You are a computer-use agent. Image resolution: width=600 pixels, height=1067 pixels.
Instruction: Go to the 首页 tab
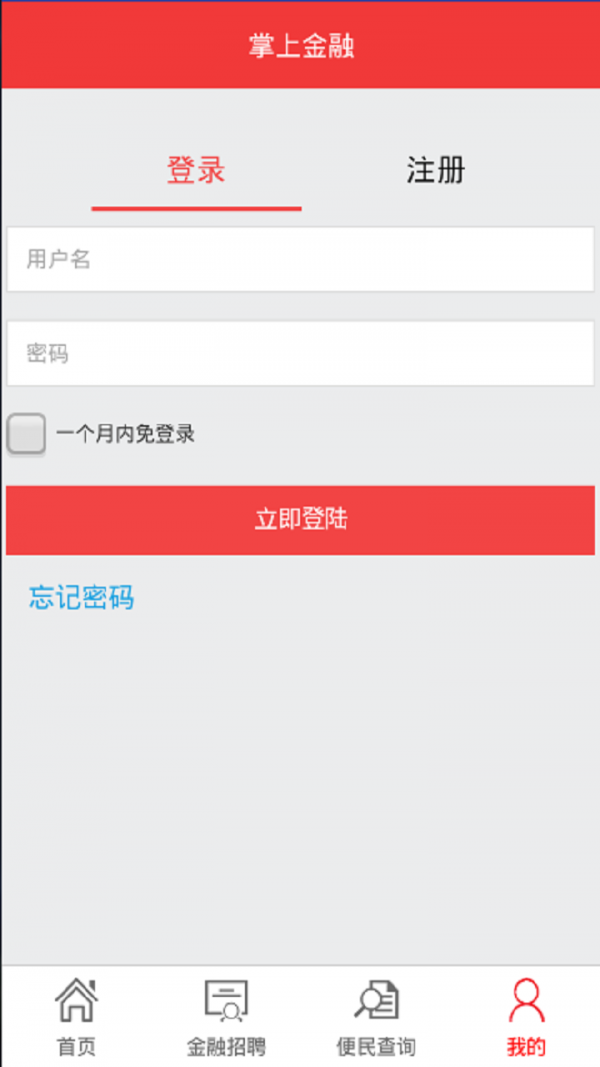[76, 1017]
